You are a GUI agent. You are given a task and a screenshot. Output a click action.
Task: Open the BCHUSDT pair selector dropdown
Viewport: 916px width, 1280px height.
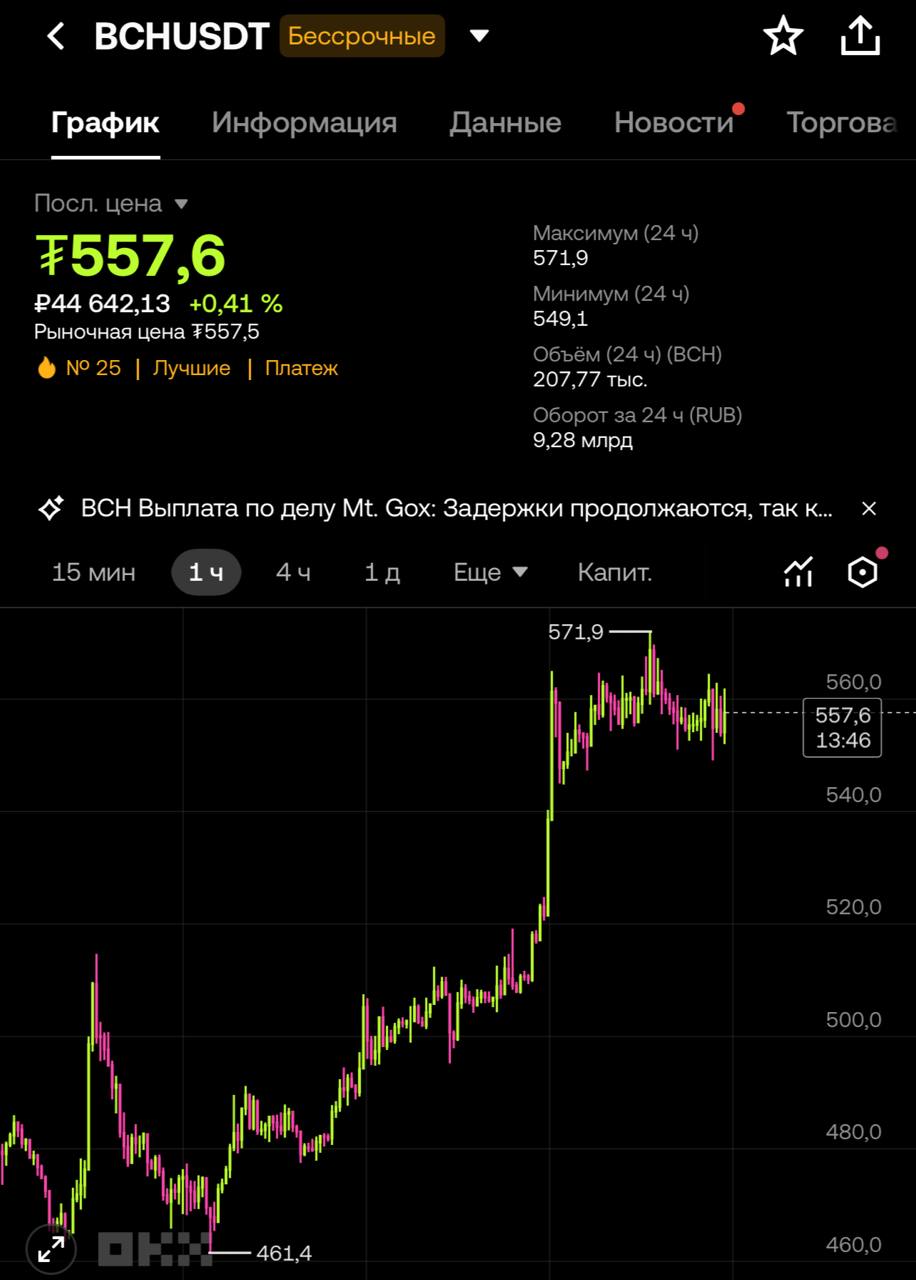pyautogui.click(x=479, y=37)
